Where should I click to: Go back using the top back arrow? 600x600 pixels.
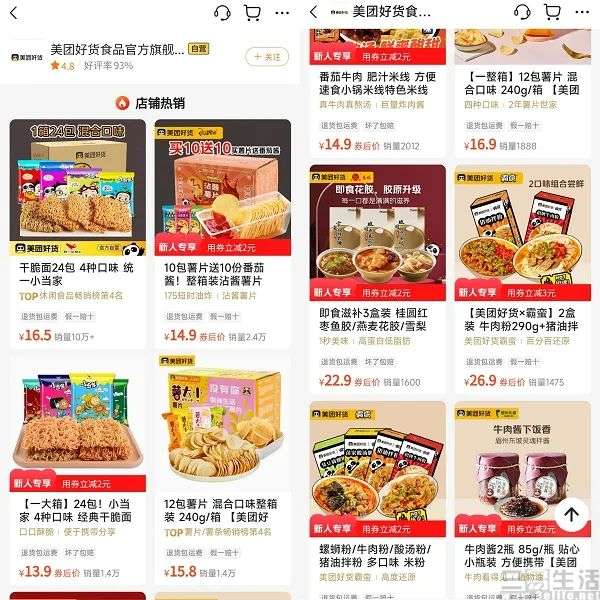[x=313, y=12]
